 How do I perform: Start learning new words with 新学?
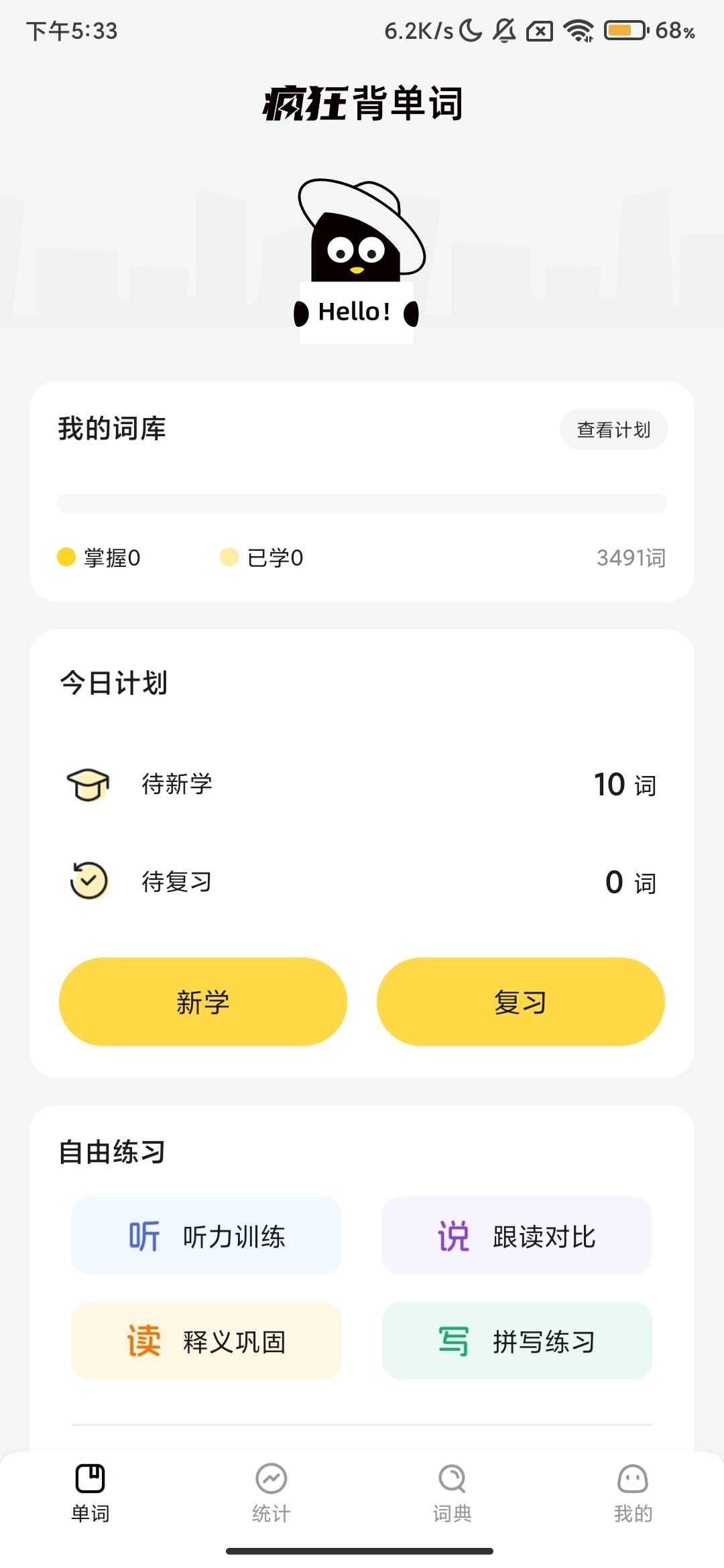pos(203,1002)
